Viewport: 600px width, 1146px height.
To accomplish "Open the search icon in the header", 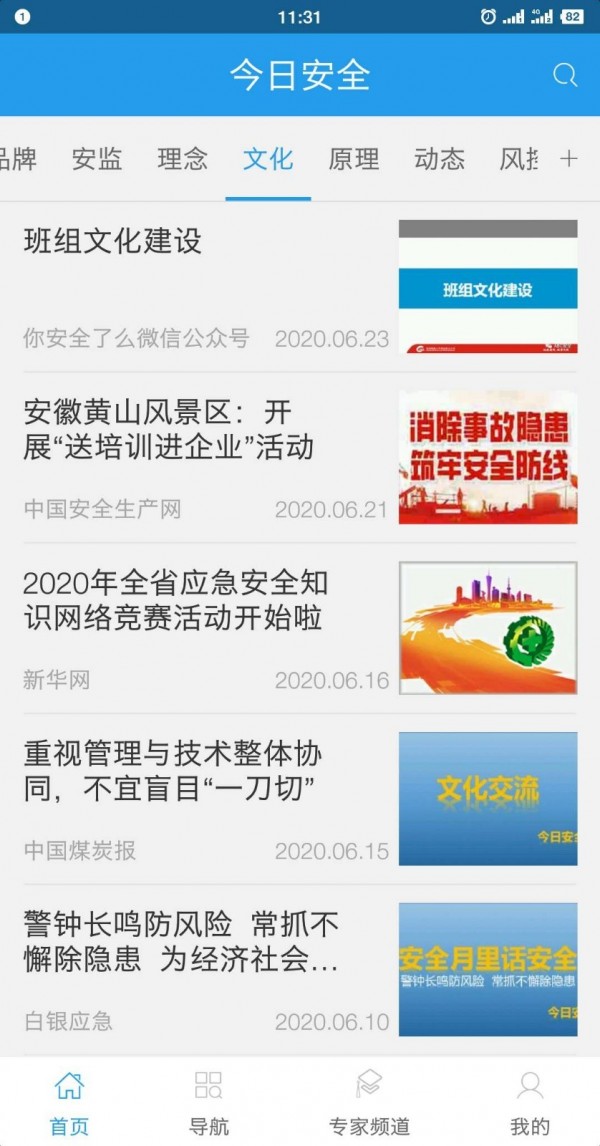I will point(565,76).
